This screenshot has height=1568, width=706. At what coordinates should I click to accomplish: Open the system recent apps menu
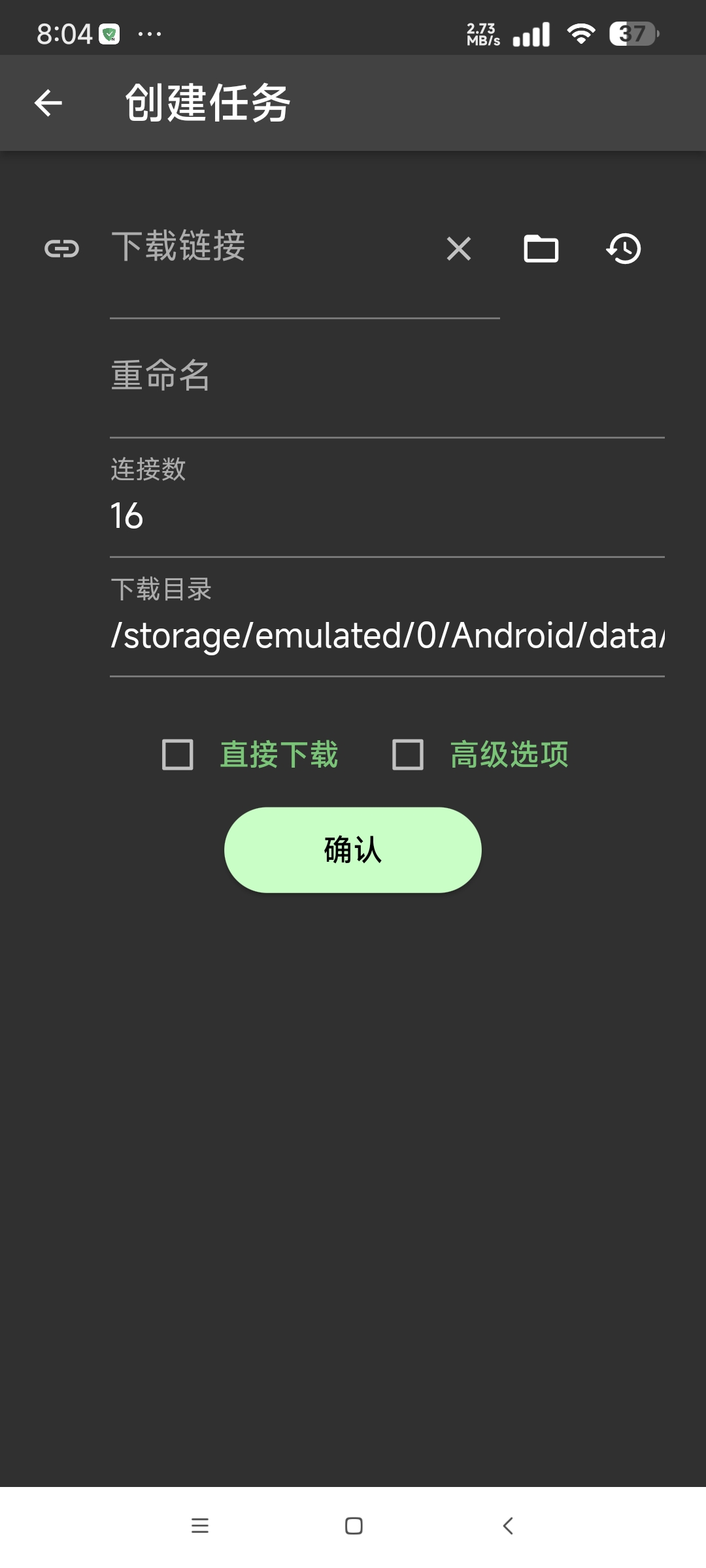(200, 1526)
